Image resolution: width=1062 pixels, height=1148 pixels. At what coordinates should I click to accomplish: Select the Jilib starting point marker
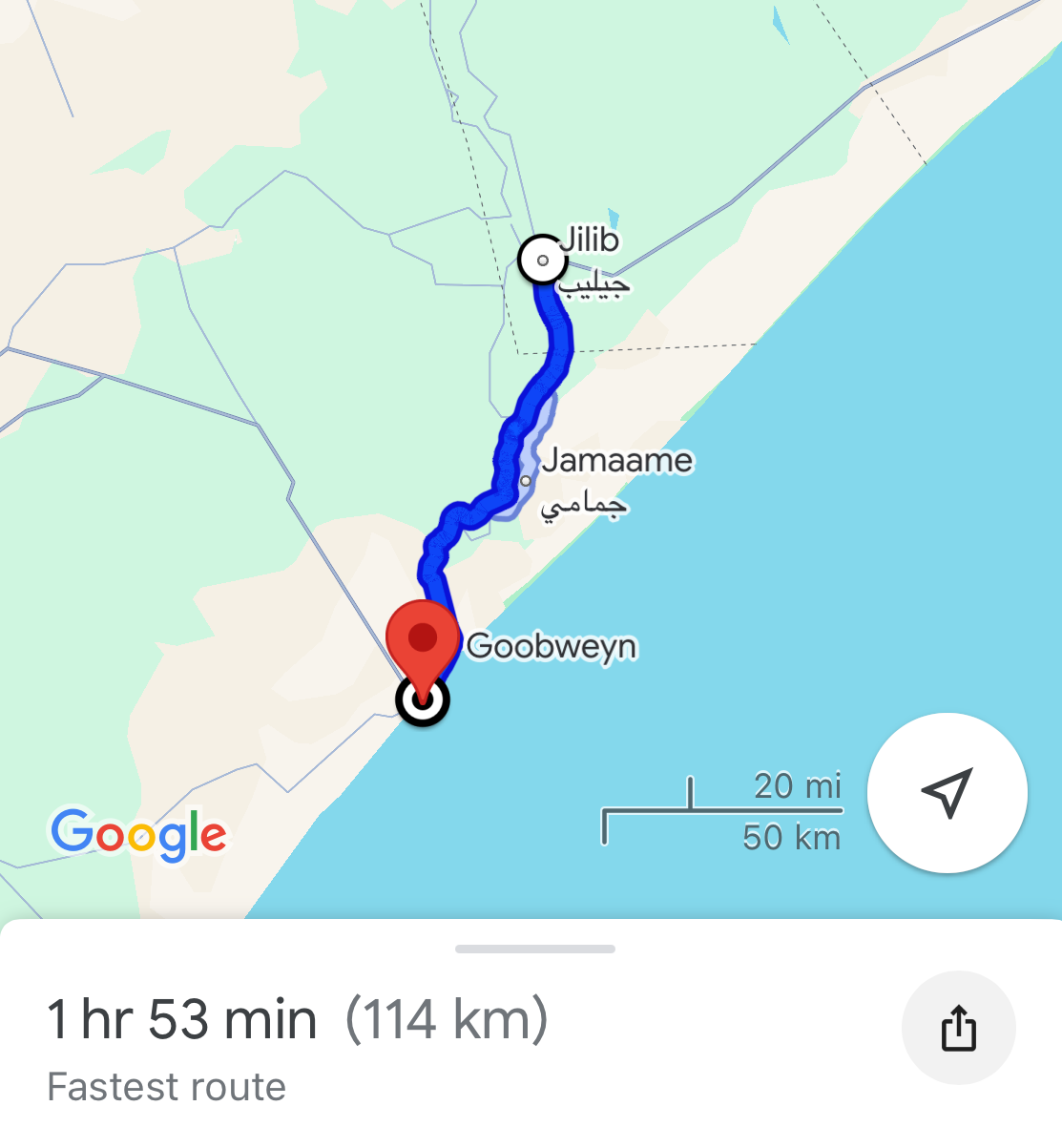[x=542, y=260]
